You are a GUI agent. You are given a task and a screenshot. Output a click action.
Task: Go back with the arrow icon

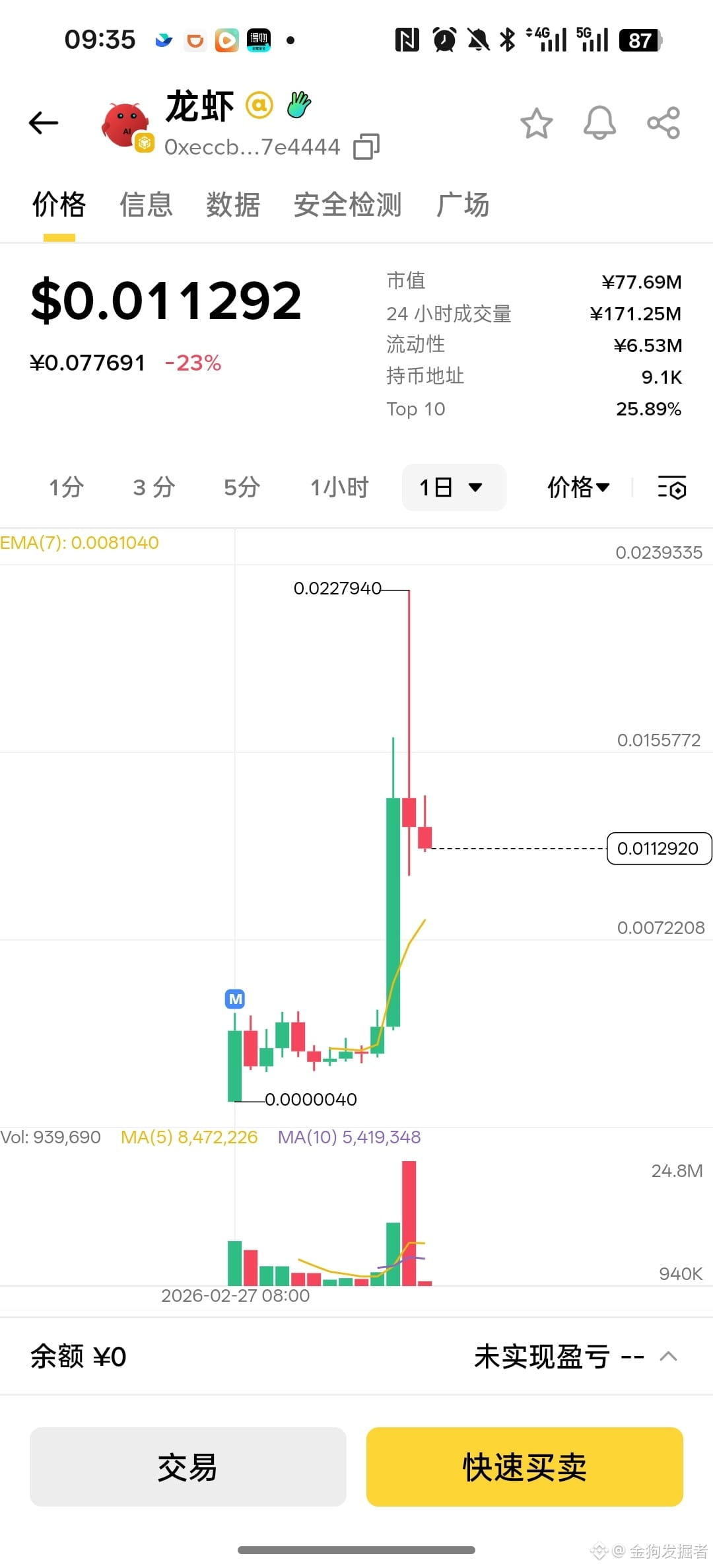[x=44, y=124]
